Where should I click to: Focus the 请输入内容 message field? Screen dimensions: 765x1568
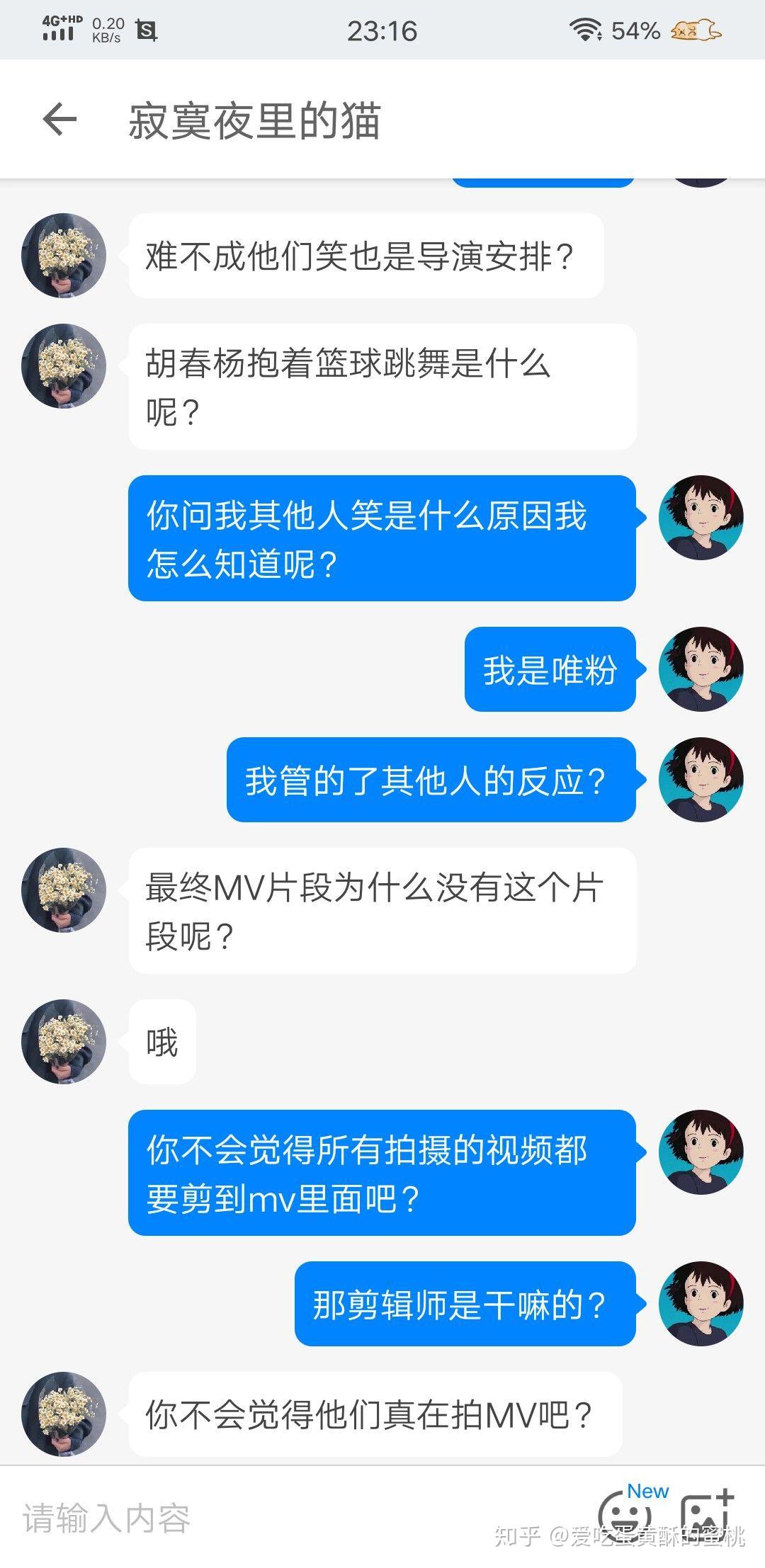coord(283,1518)
